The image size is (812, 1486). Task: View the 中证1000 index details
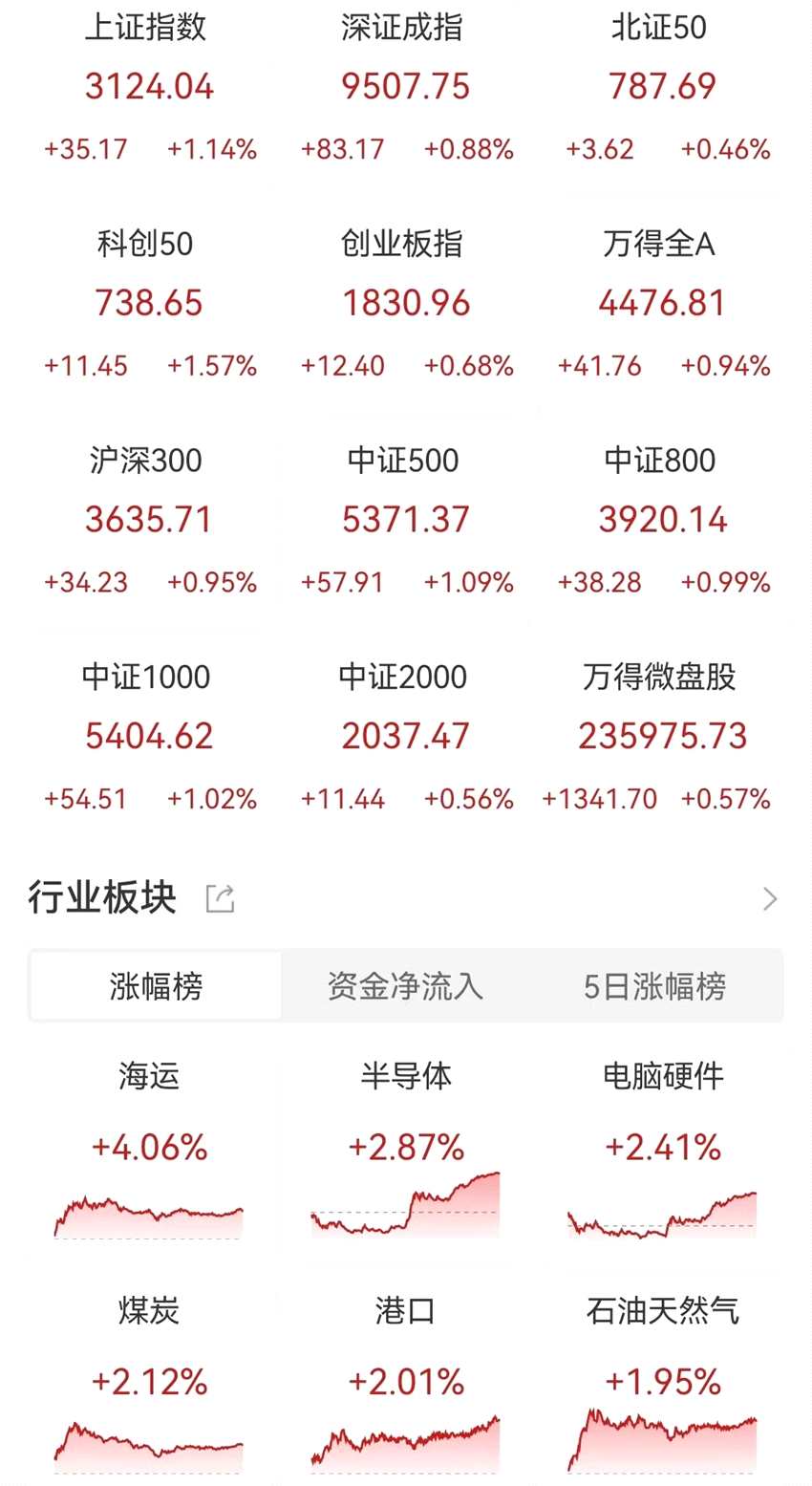[149, 737]
